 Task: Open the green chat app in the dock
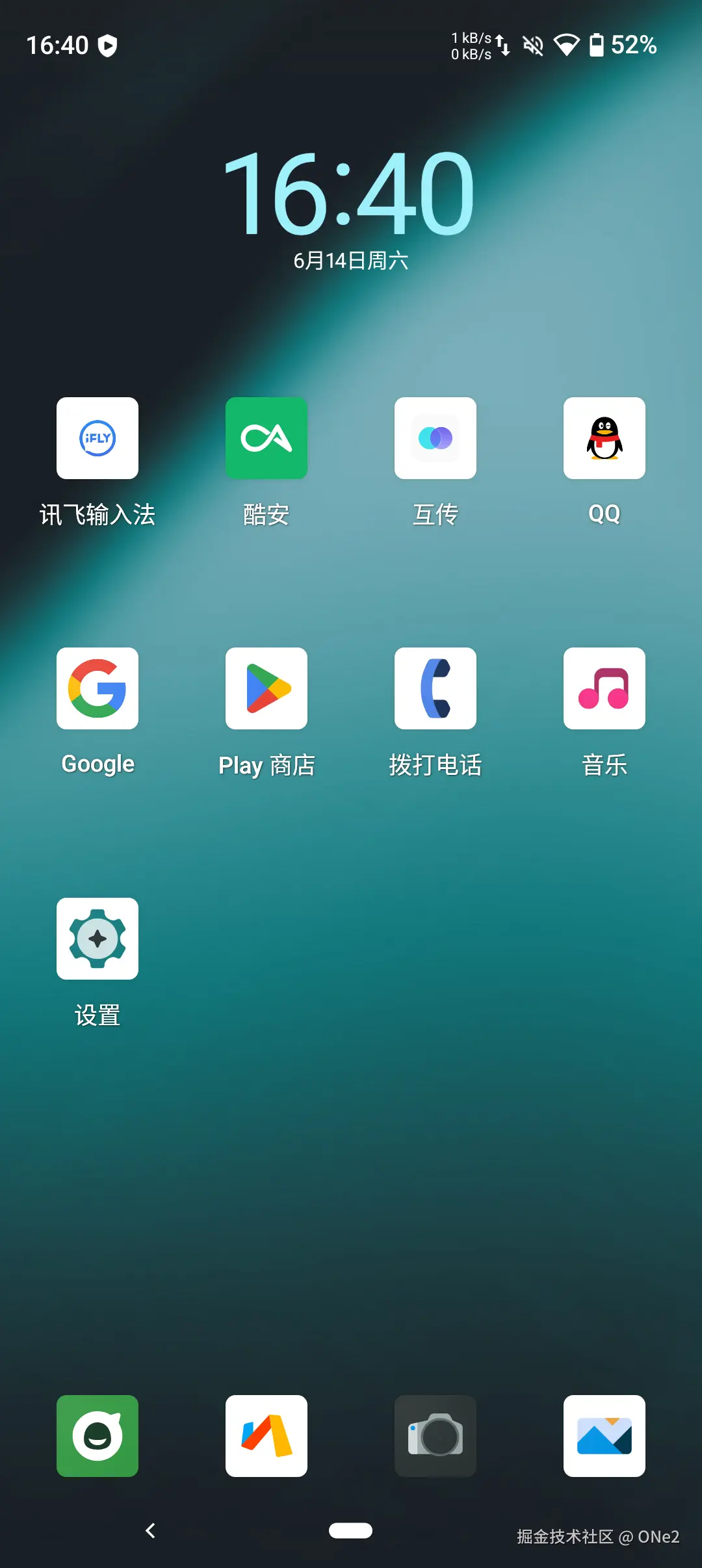97,1437
